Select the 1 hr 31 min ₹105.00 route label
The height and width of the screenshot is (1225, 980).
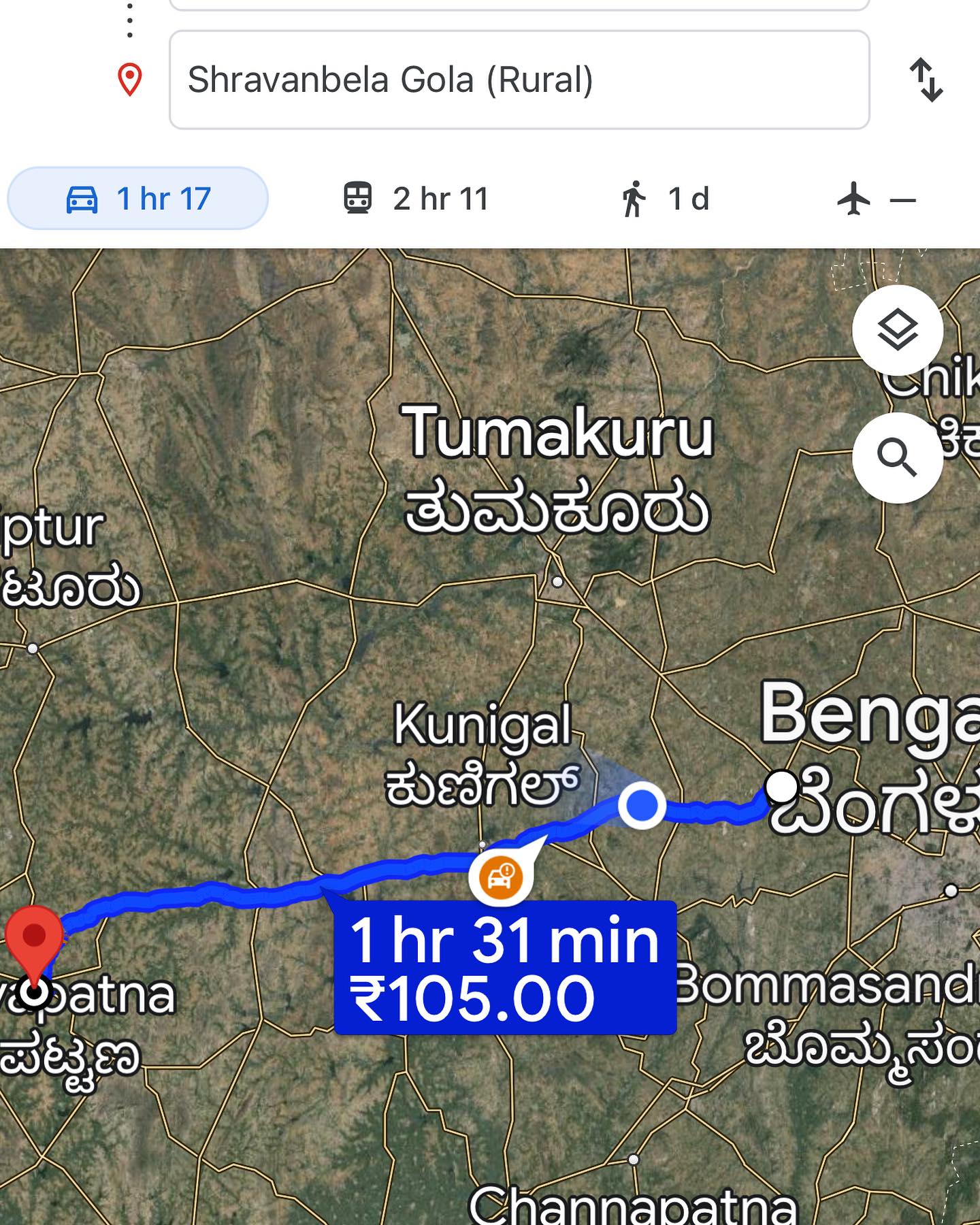click(505, 968)
